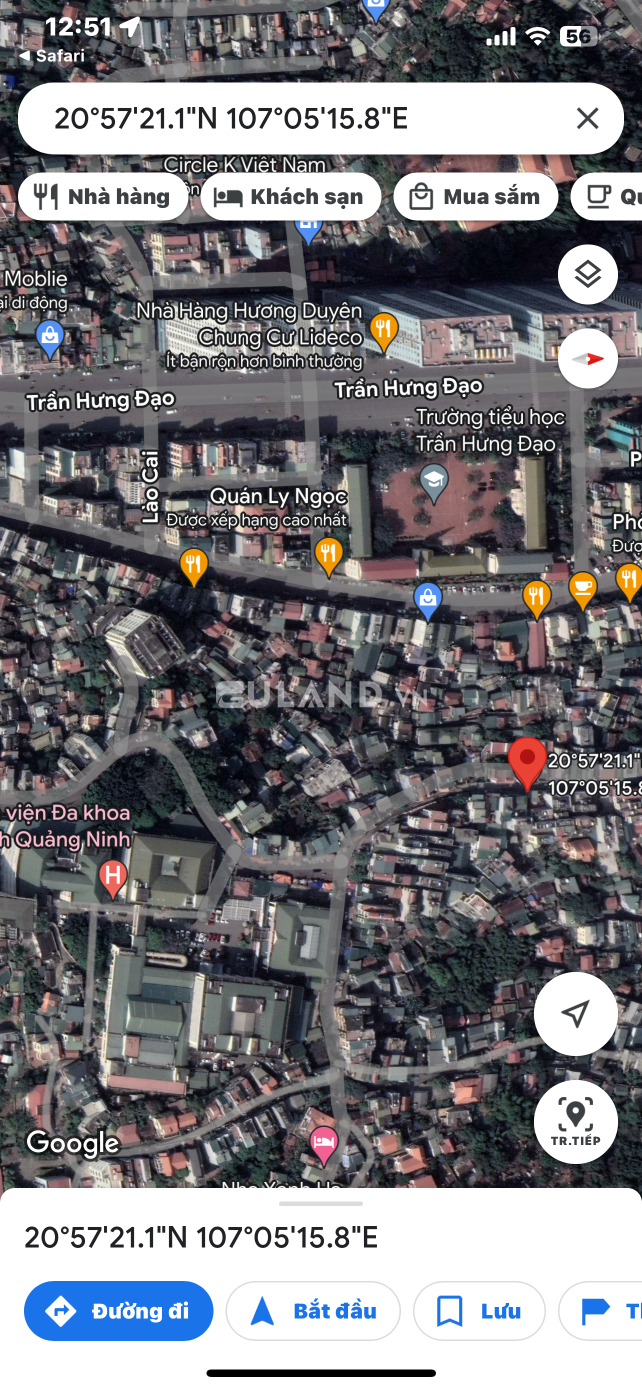Open the TR.TIẾP live view button

click(x=575, y=1121)
